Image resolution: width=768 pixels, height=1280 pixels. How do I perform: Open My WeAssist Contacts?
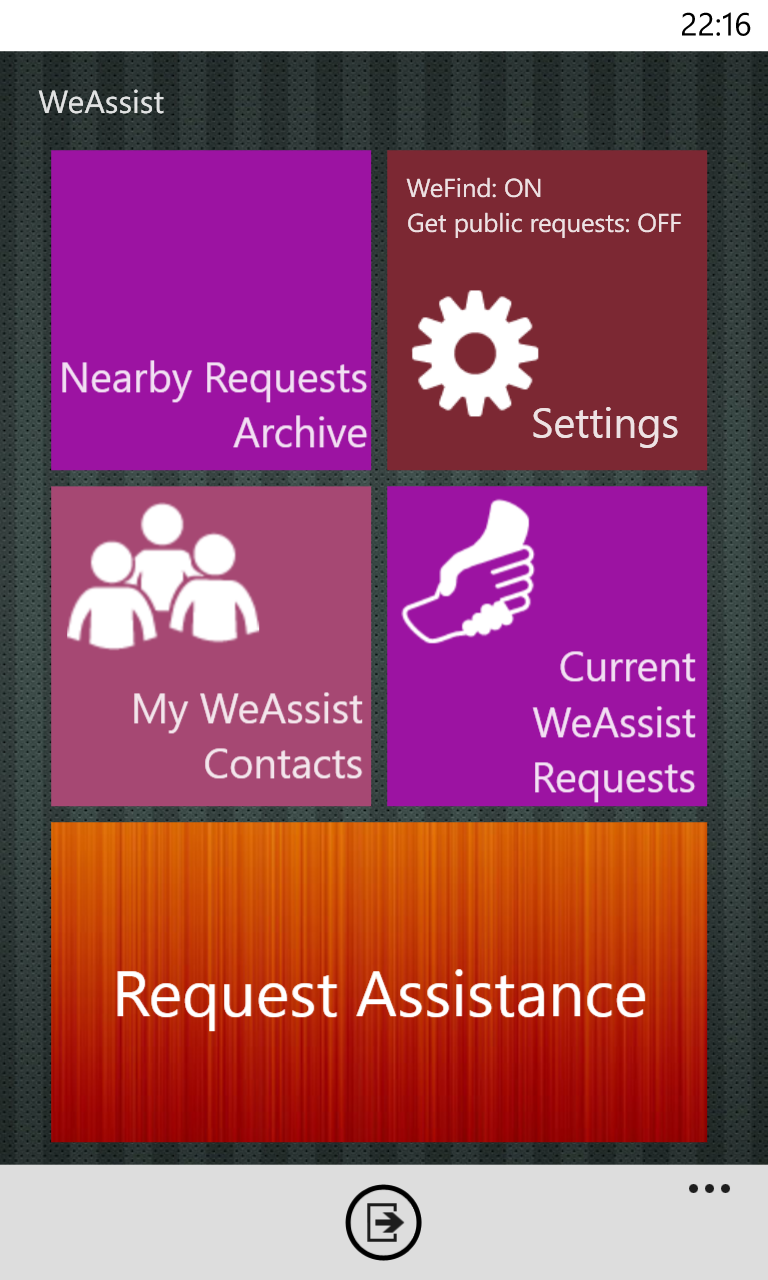[211, 646]
